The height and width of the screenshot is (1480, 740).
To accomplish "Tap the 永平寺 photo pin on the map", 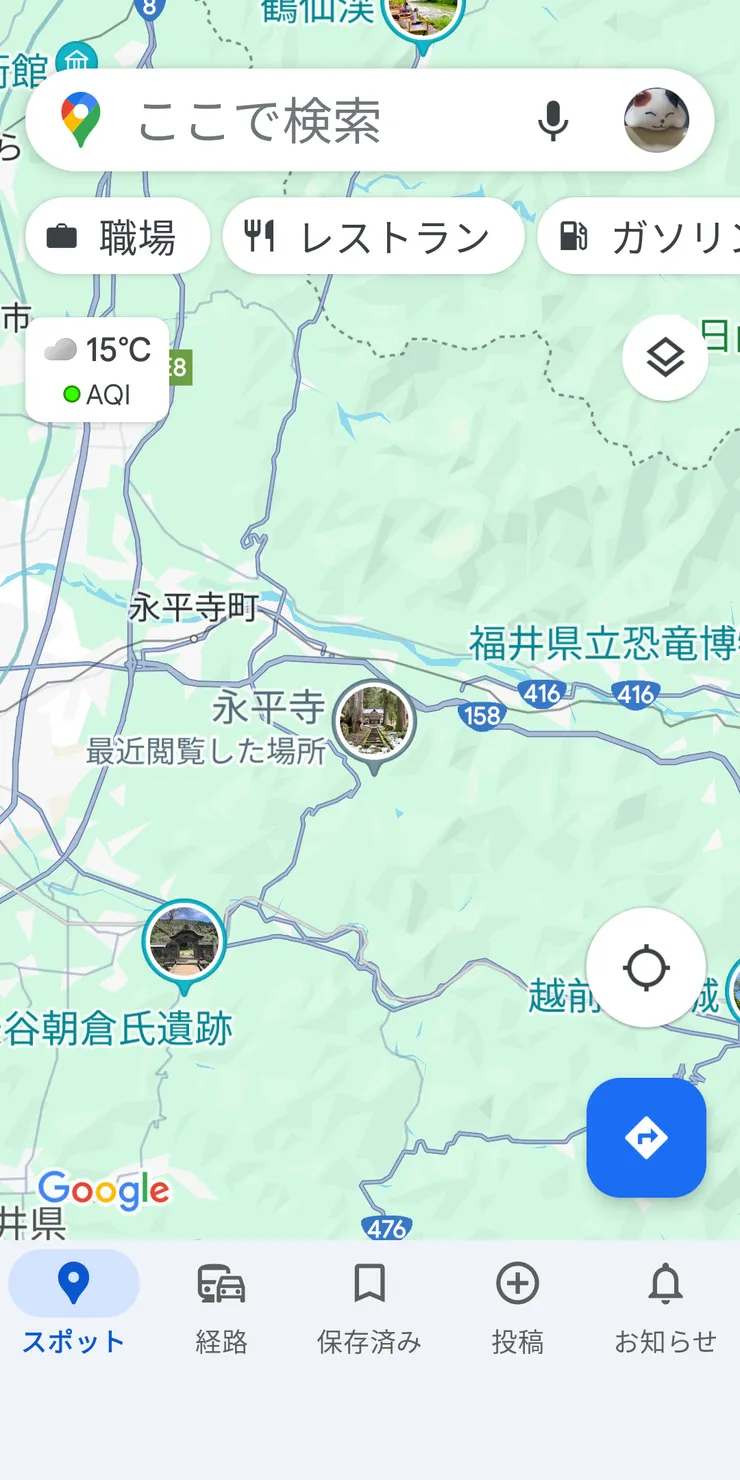I will (374, 722).
